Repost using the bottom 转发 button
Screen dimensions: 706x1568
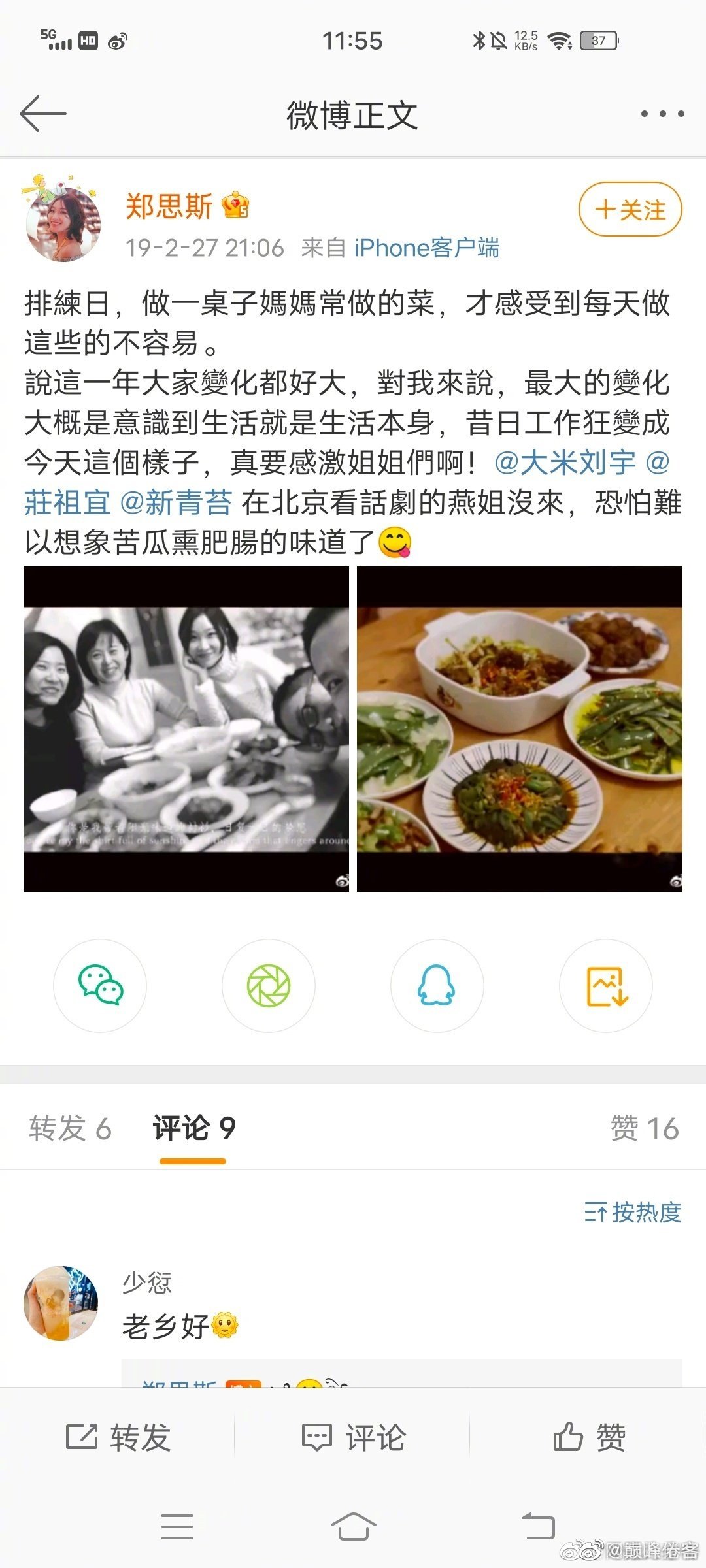pyautogui.click(x=118, y=1437)
